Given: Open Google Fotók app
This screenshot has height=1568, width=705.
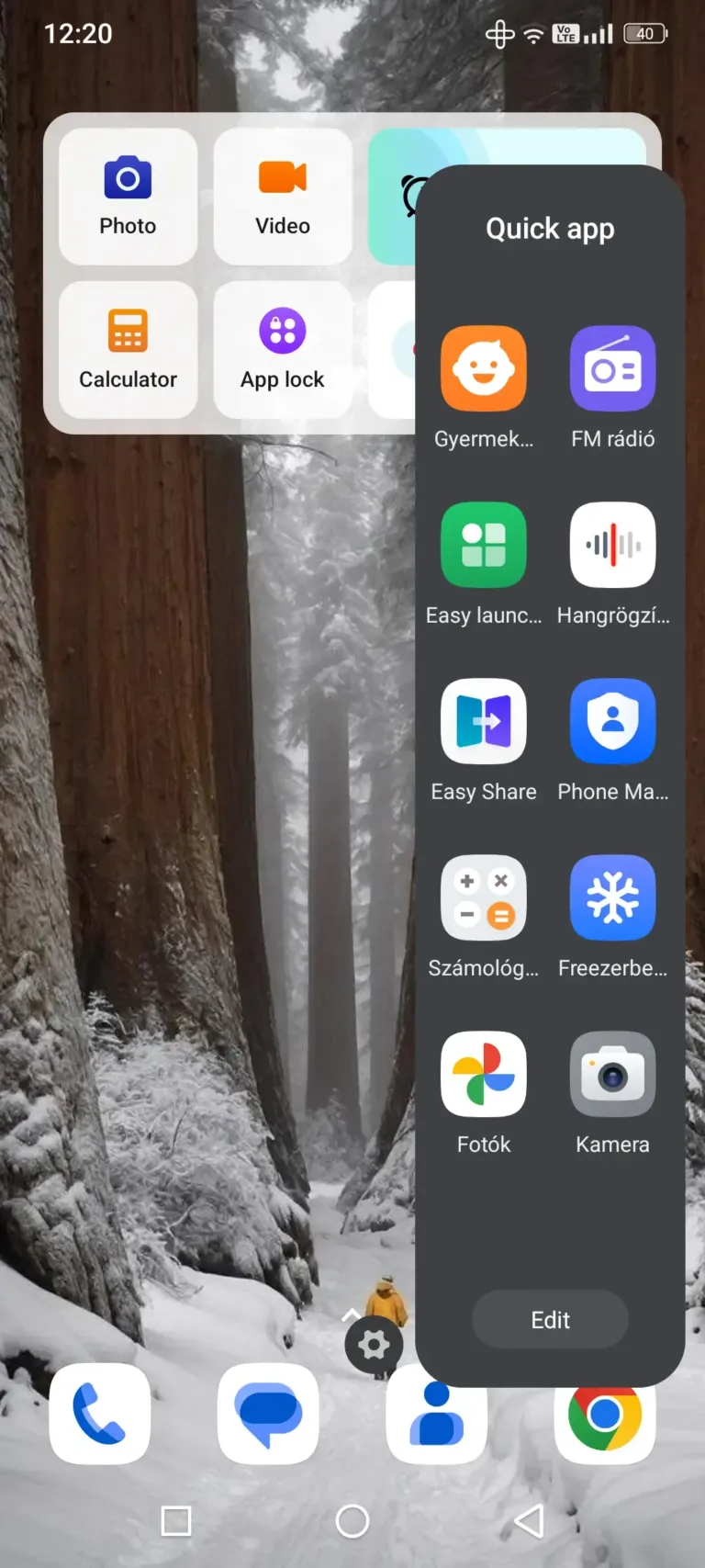Looking at the screenshot, I should tap(484, 1075).
